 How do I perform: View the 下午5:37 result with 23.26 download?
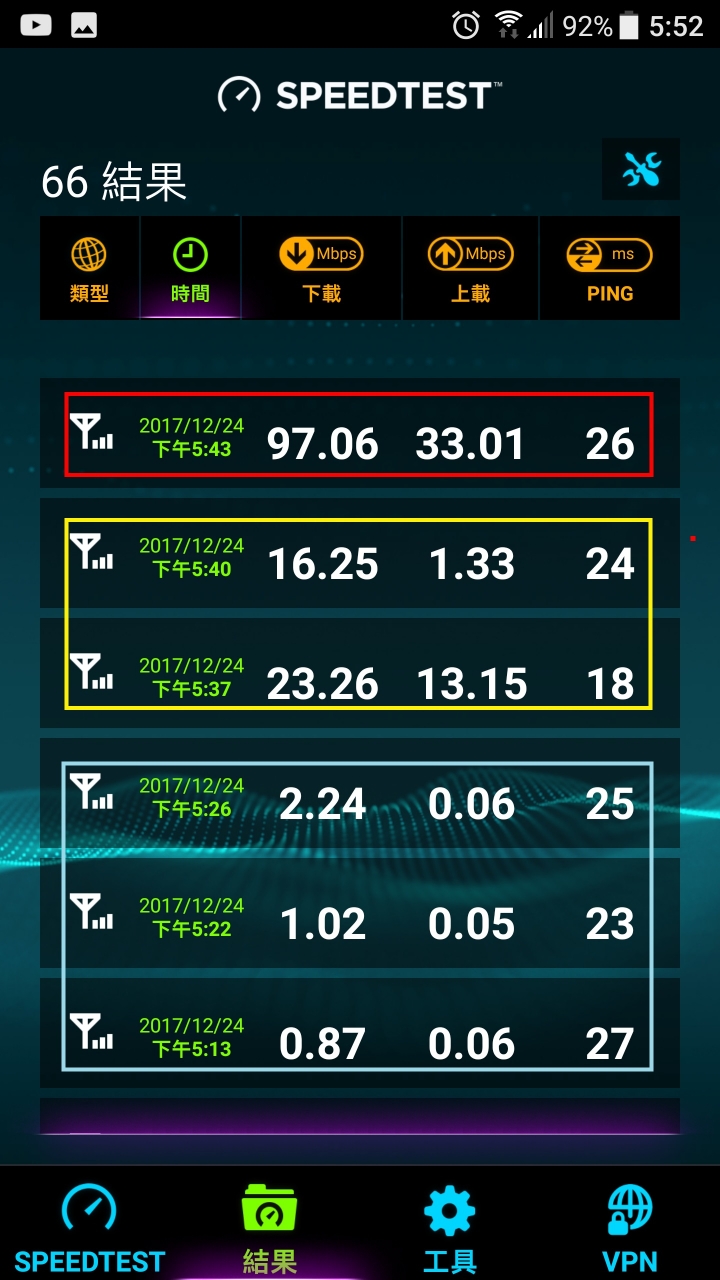[x=360, y=673]
